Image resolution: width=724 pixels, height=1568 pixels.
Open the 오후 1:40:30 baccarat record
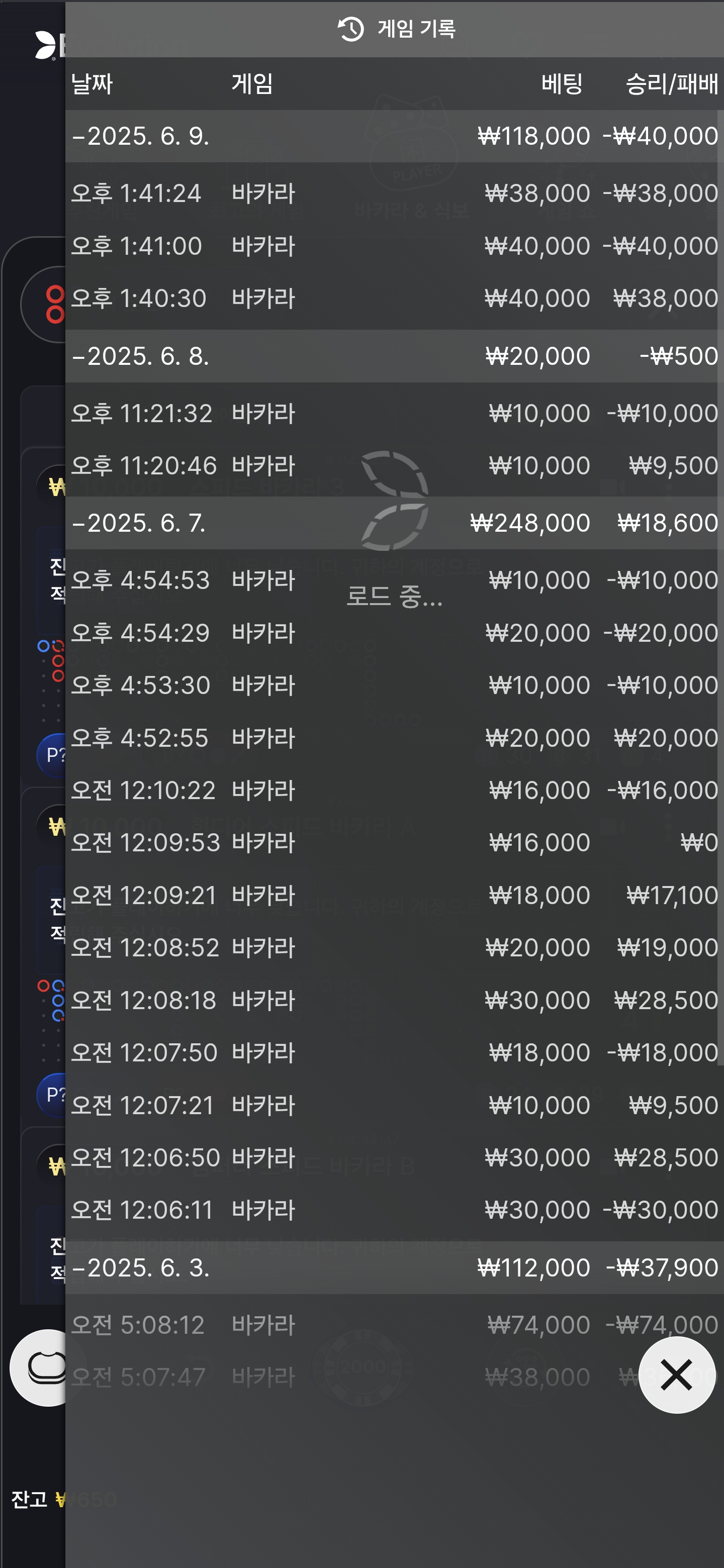pyautogui.click(x=395, y=298)
